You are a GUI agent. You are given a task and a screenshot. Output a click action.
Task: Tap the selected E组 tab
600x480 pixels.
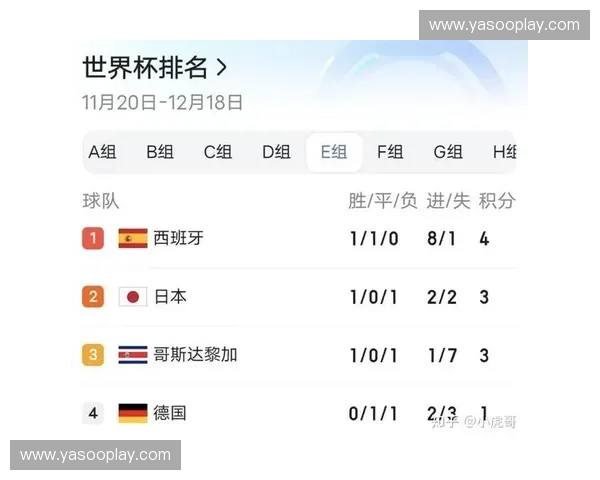[x=334, y=152]
